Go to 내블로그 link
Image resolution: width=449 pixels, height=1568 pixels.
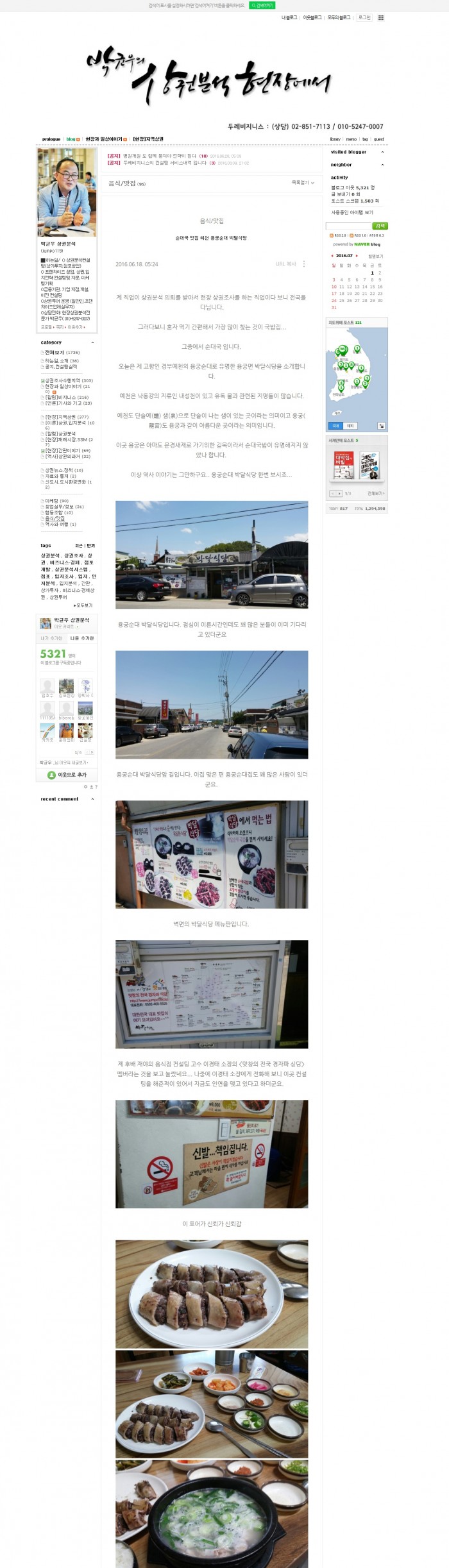[289, 18]
